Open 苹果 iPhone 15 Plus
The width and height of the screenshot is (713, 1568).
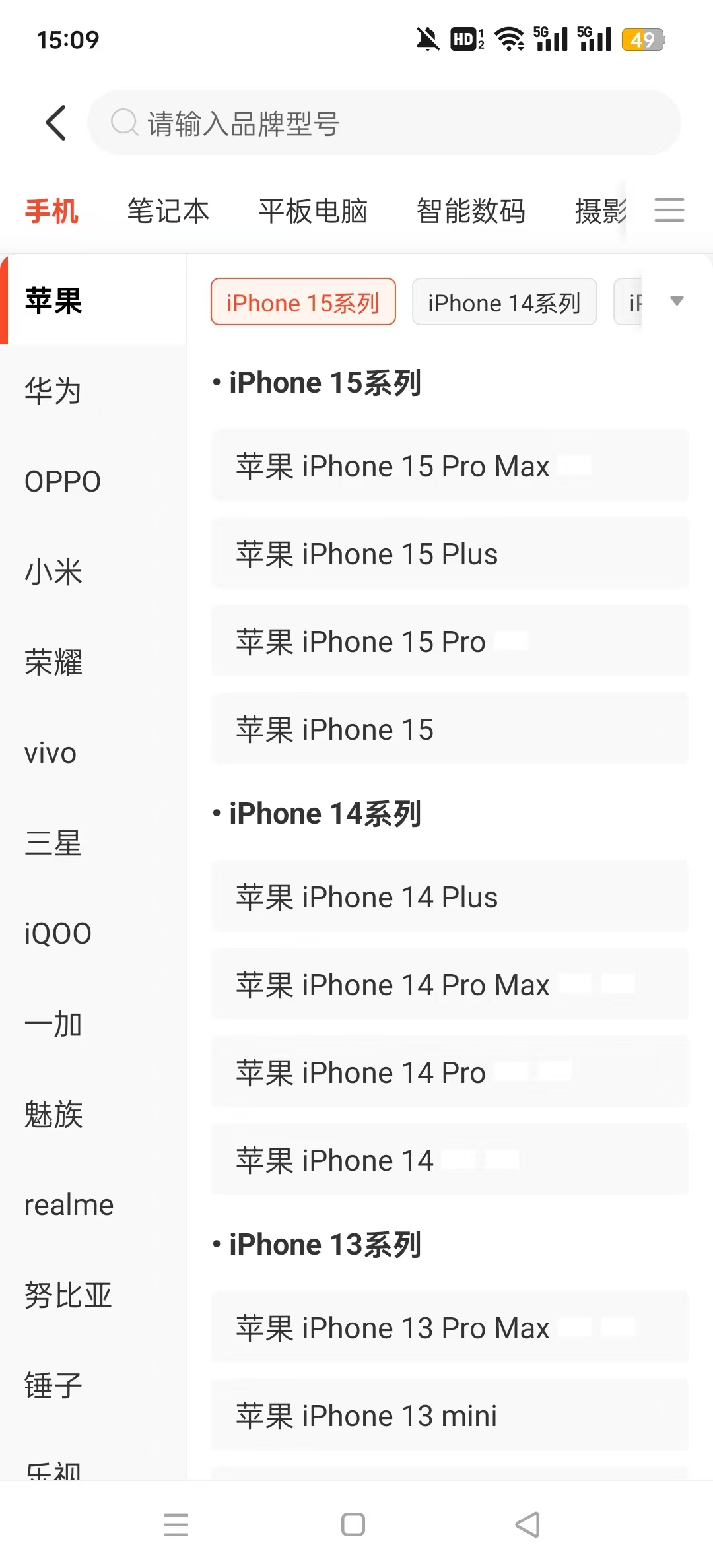click(x=450, y=554)
